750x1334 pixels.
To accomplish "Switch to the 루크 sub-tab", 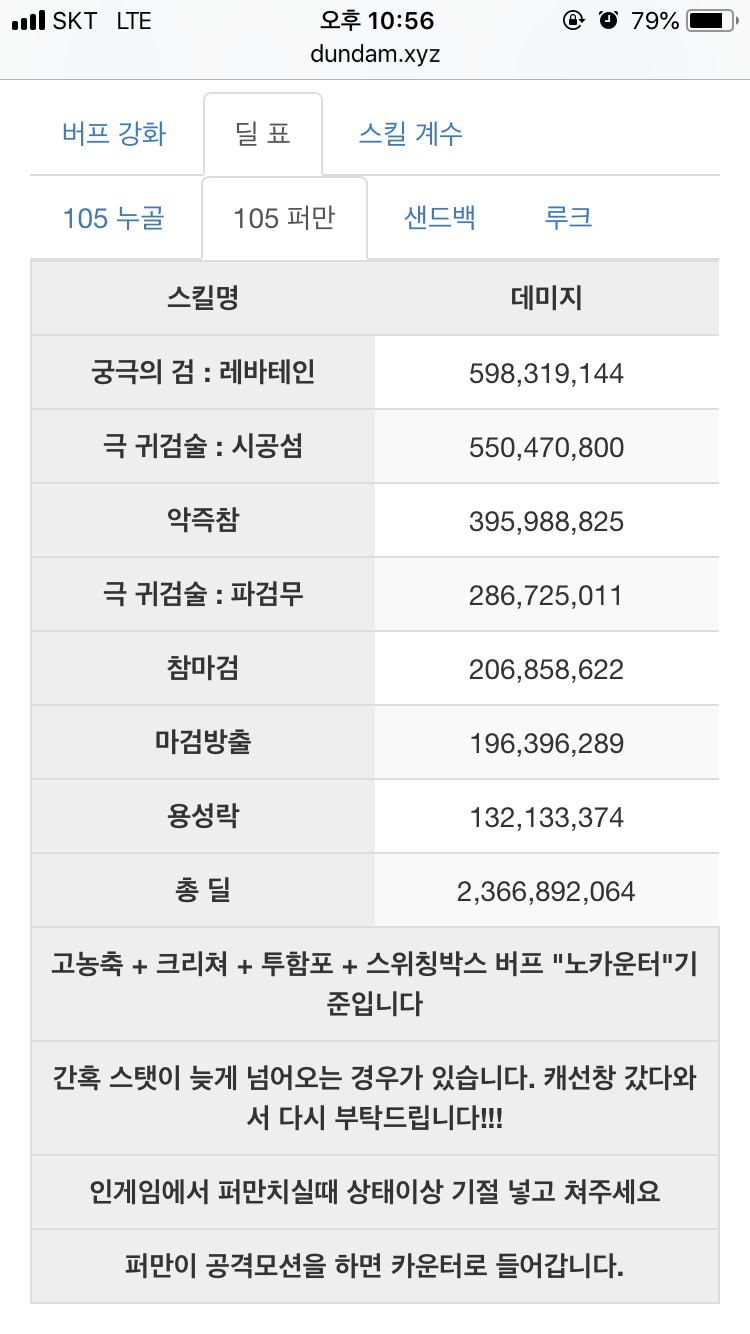I will (569, 218).
